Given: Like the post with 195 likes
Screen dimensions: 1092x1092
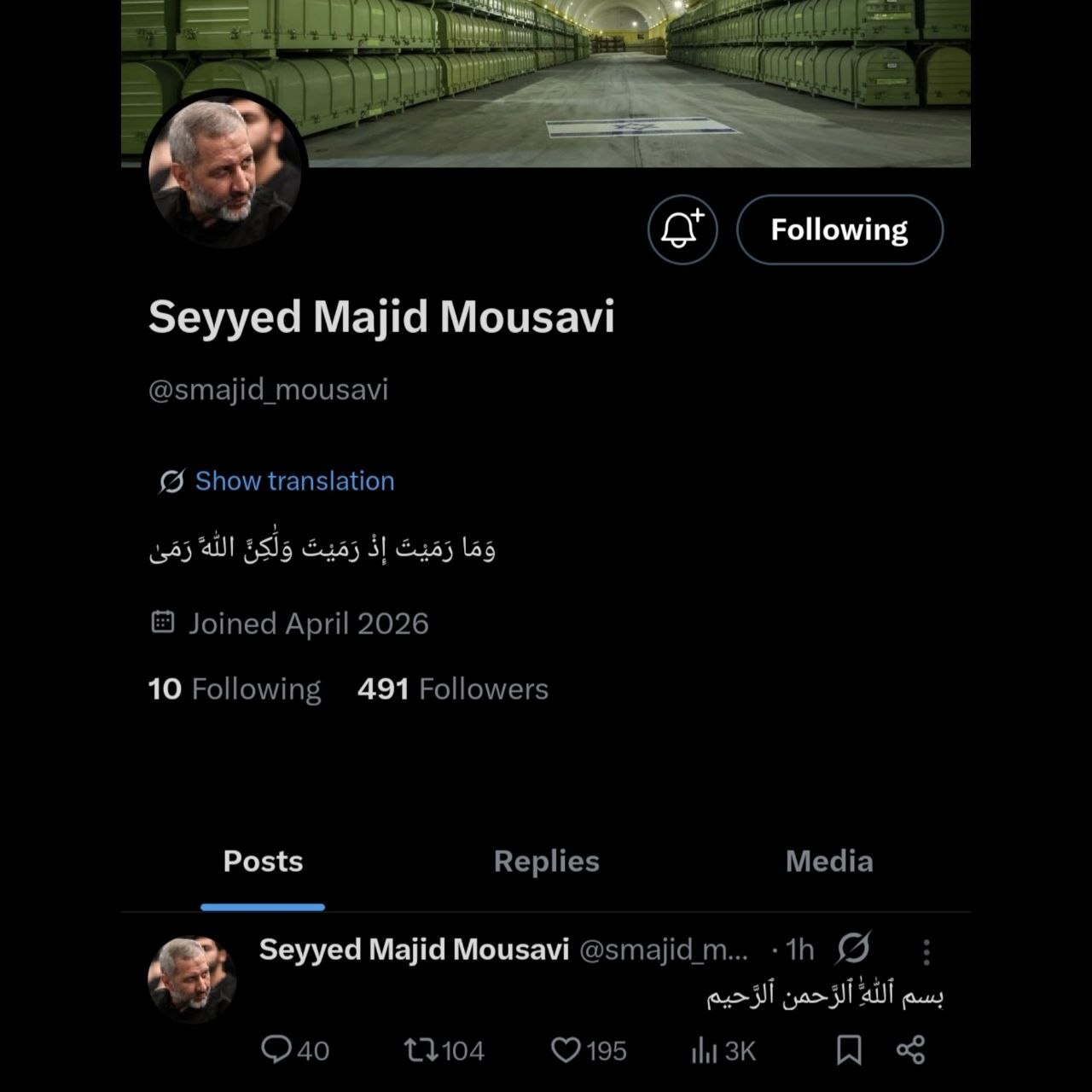Looking at the screenshot, I should (566, 1049).
